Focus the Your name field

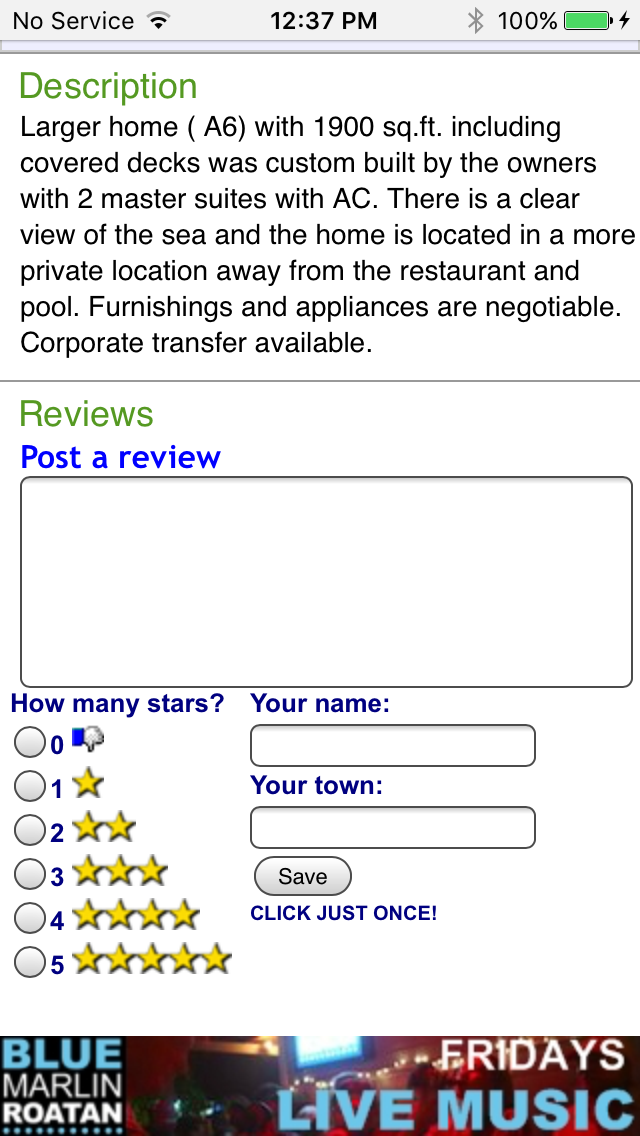[x=392, y=745]
